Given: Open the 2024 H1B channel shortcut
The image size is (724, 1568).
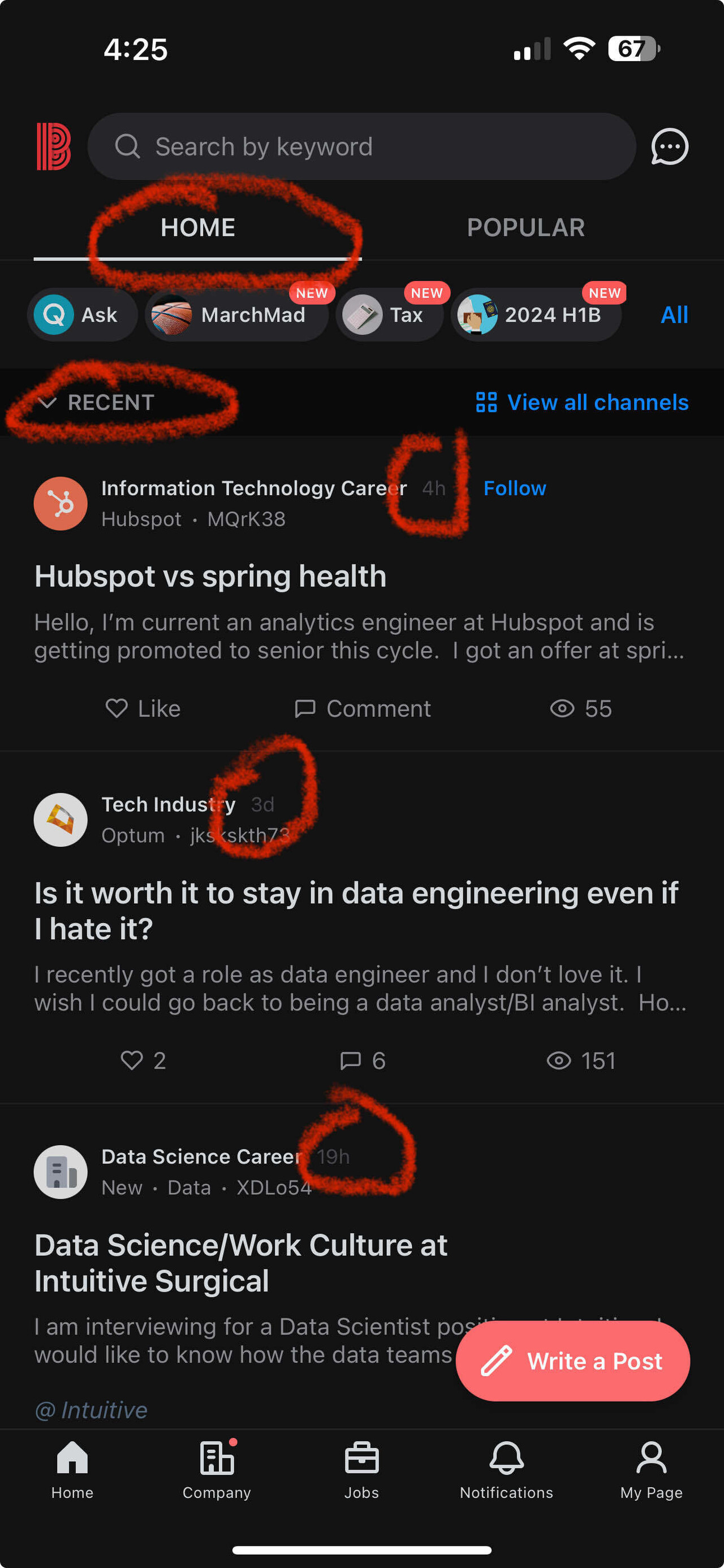Looking at the screenshot, I should [536, 315].
